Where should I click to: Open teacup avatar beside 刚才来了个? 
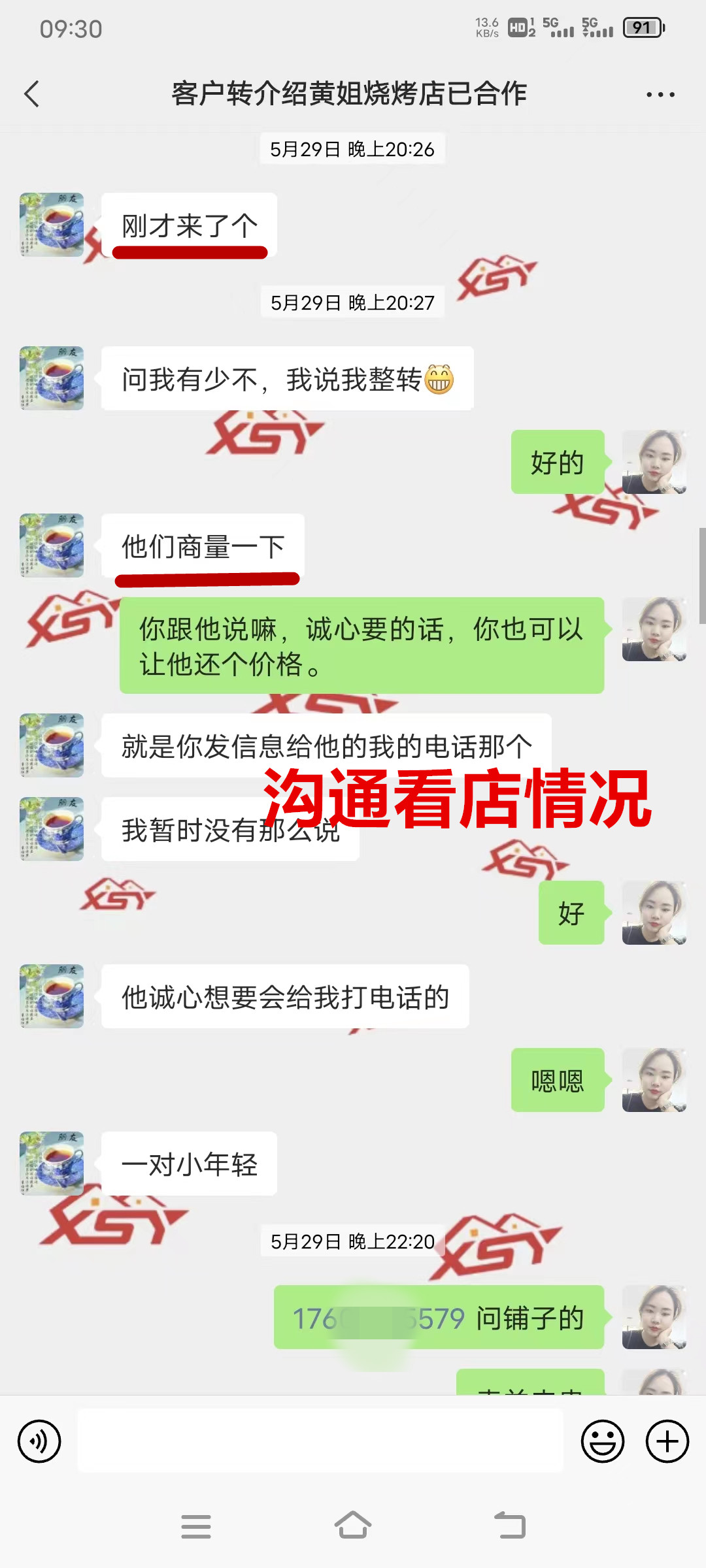pyautogui.click(x=52, y=225)
